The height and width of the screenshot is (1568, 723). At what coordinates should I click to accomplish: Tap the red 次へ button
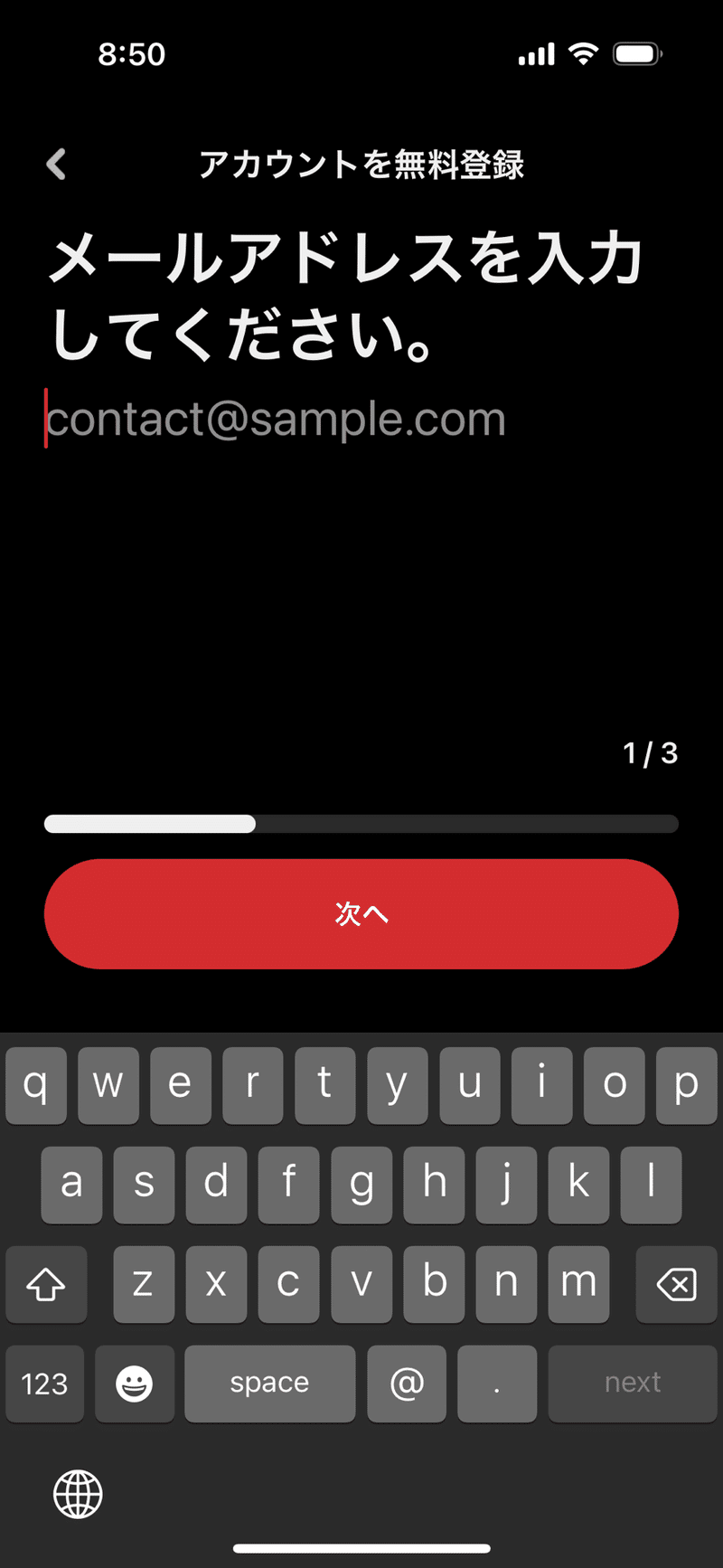[x=361, y=913]
